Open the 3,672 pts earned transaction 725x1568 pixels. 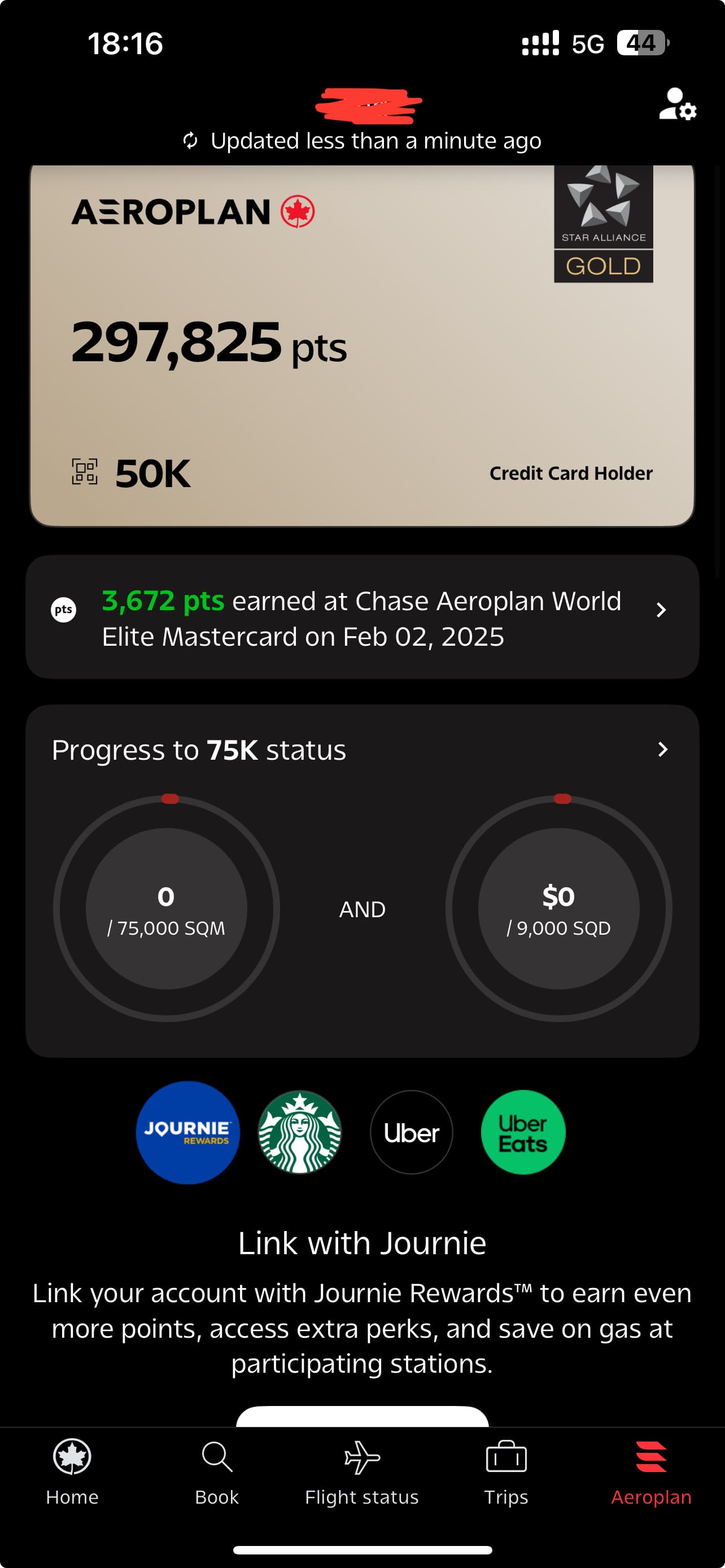(x=362, y=617)
